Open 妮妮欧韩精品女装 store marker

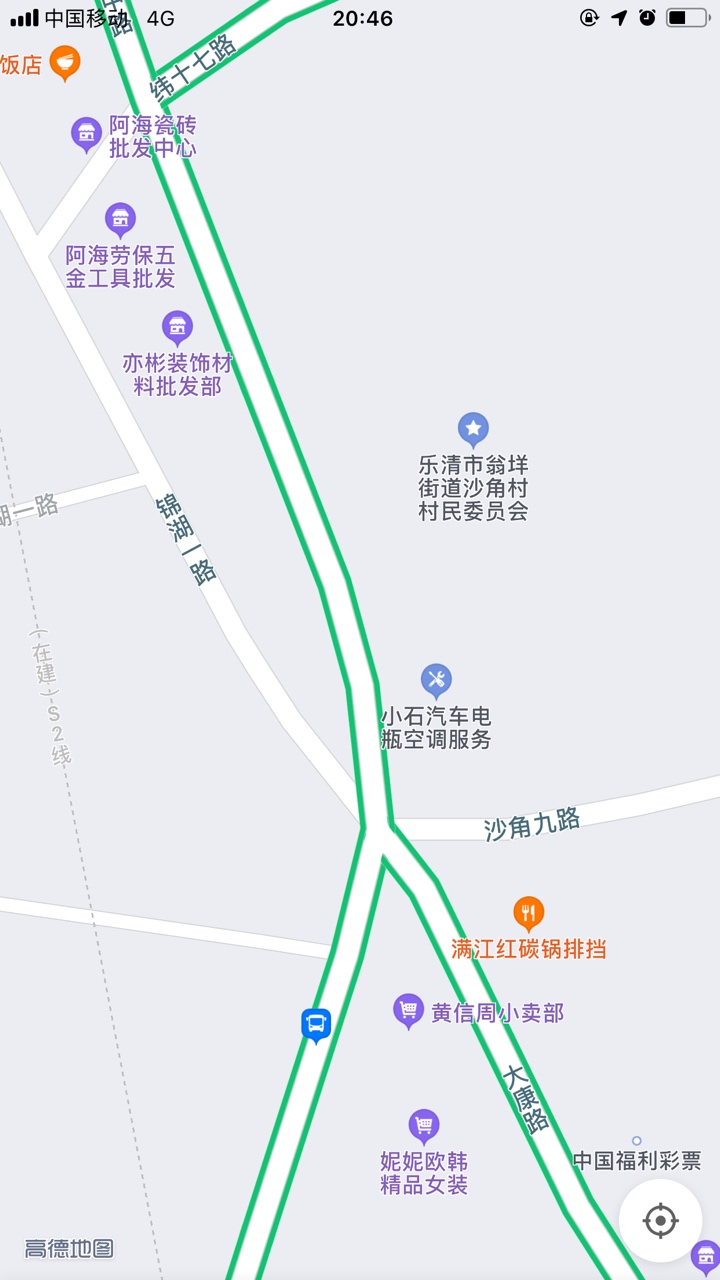pos(424,1126)
